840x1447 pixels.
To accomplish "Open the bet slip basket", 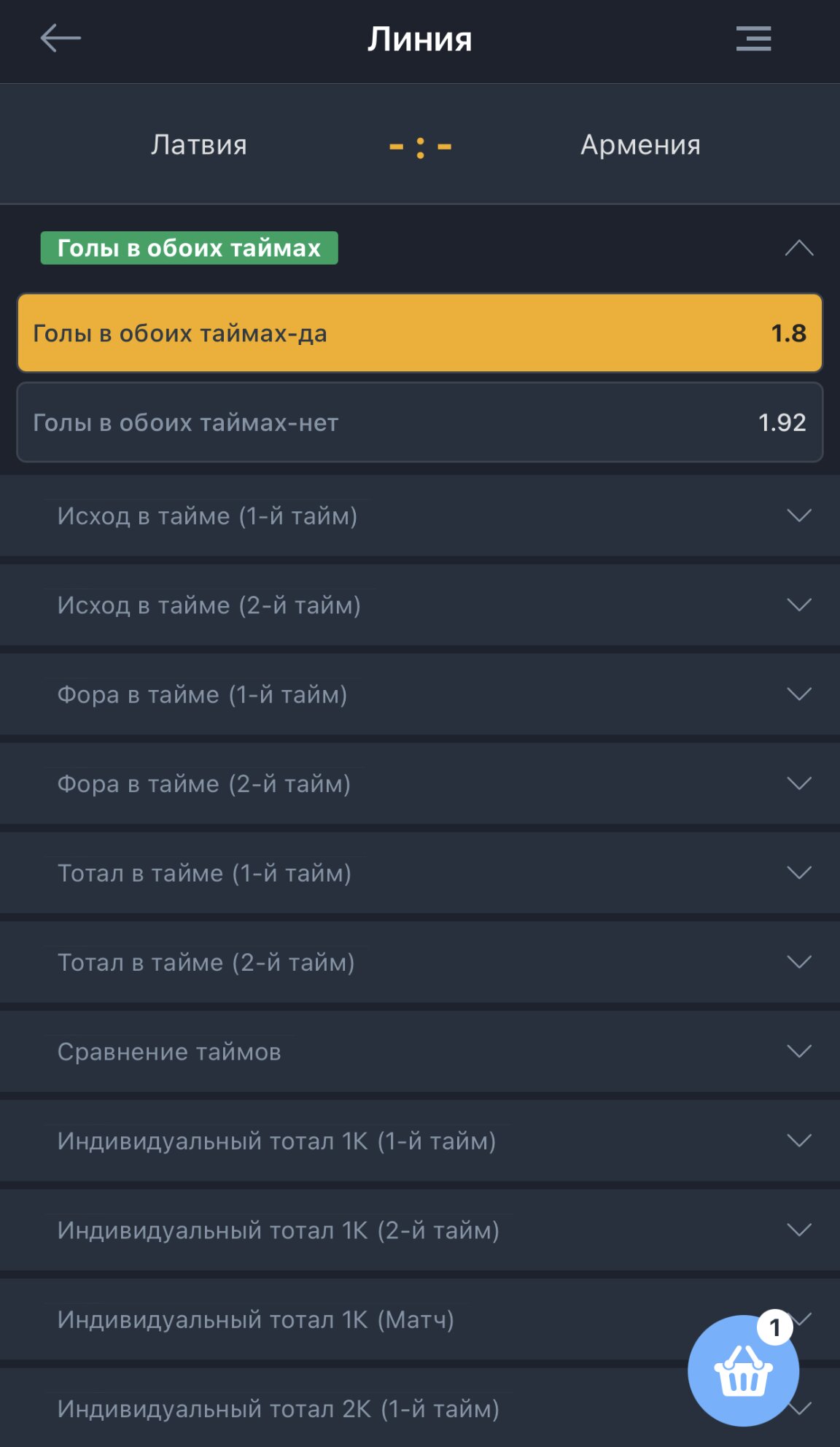I will tap(743, 1371).
